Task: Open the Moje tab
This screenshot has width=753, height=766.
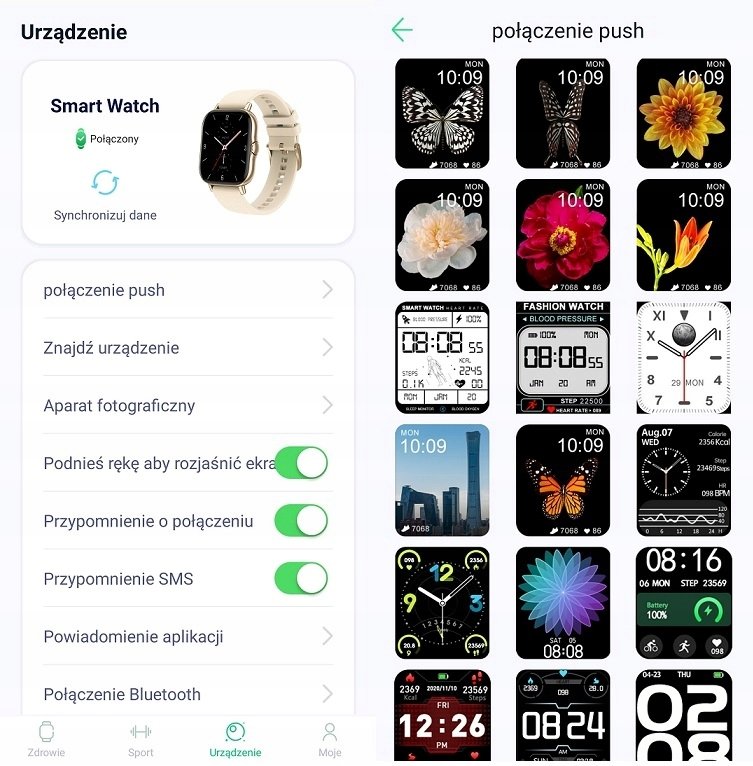Action: [x=330, y=740]
